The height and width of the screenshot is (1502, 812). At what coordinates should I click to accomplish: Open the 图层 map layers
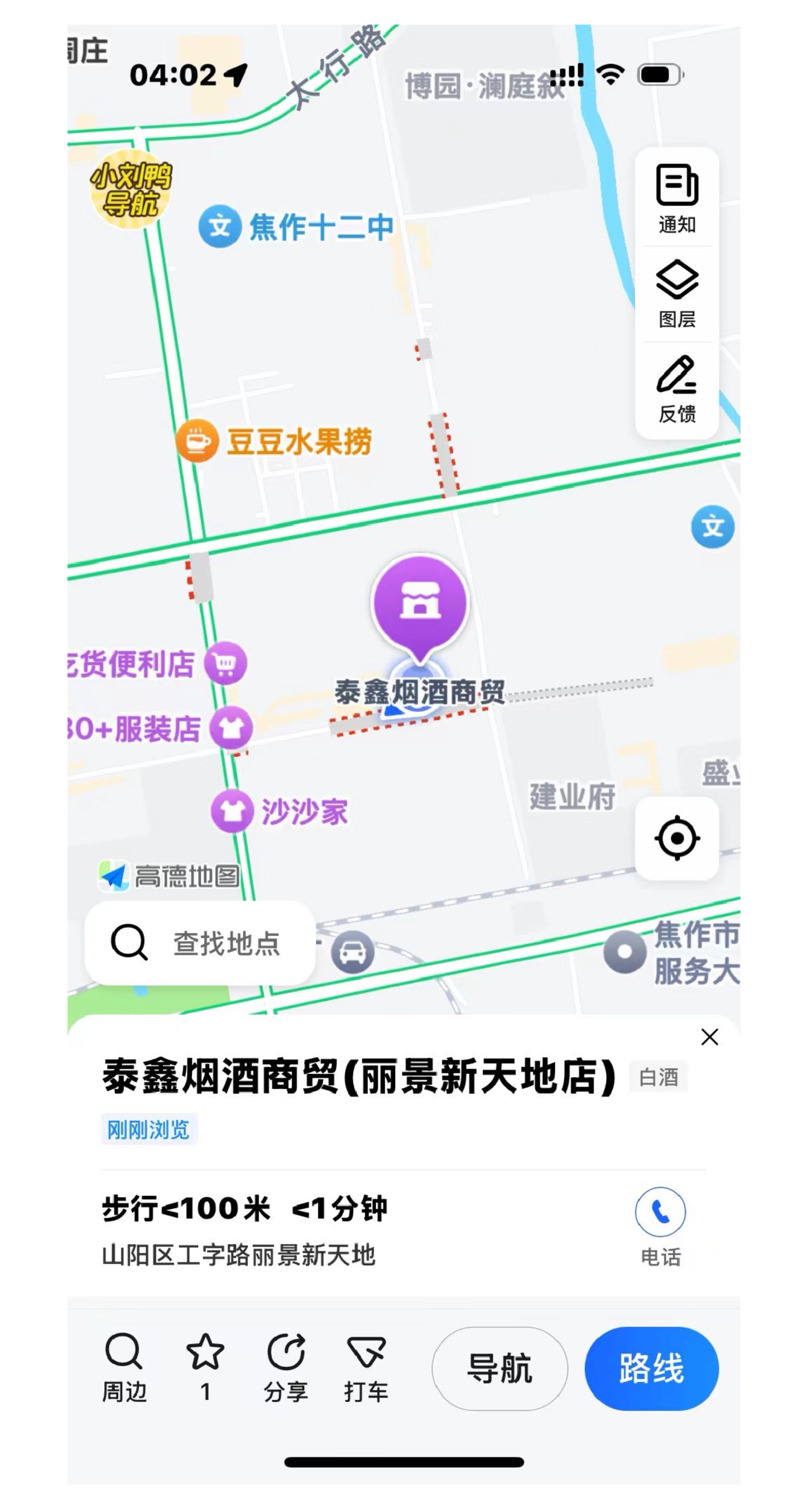(676, 293)
